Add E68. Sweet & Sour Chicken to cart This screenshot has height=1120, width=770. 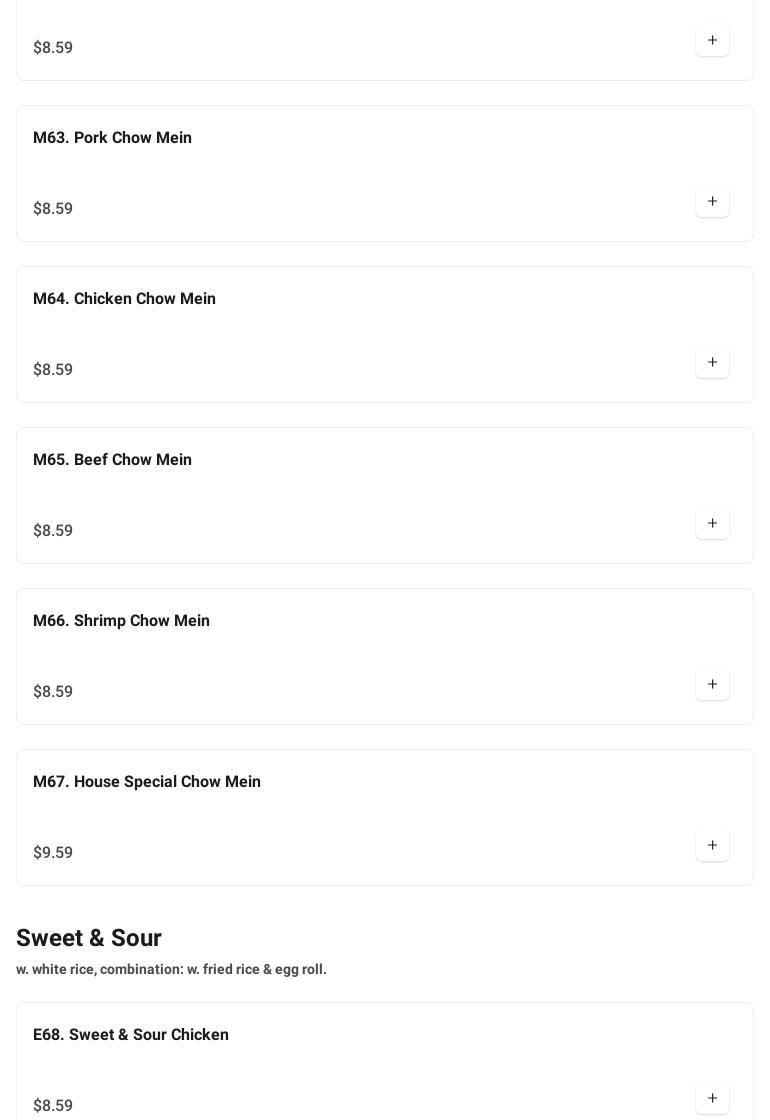712,1099
